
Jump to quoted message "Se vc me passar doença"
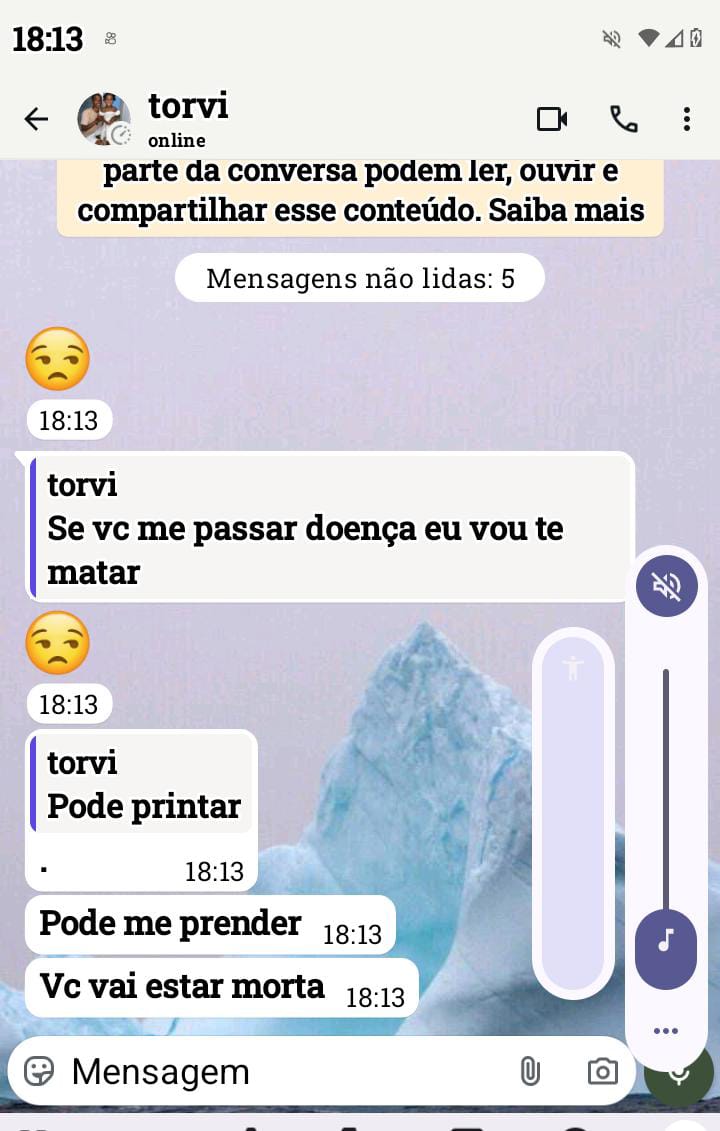coord(330,528)
